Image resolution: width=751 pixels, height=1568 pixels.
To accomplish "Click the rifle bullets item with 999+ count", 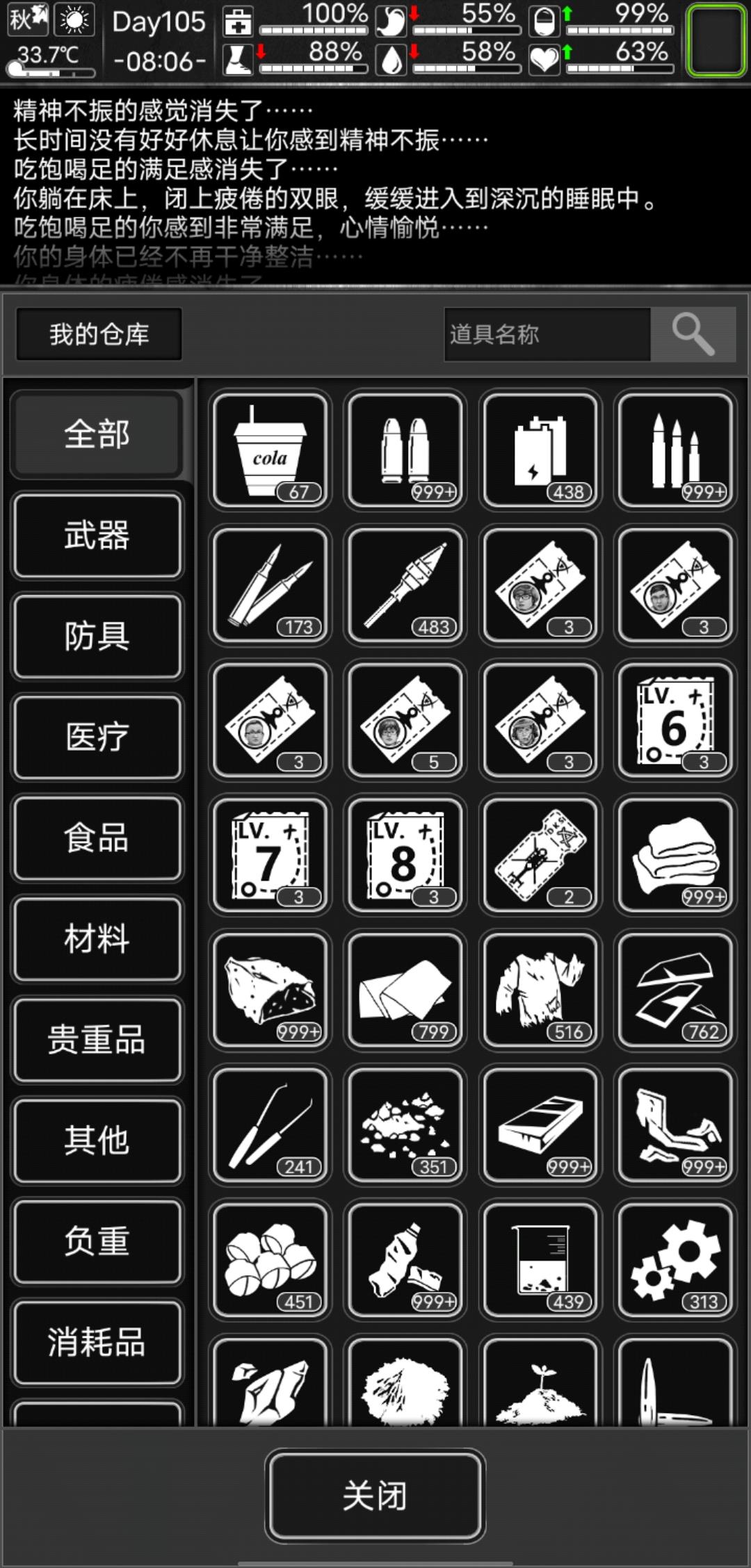I will click(675, 450).
